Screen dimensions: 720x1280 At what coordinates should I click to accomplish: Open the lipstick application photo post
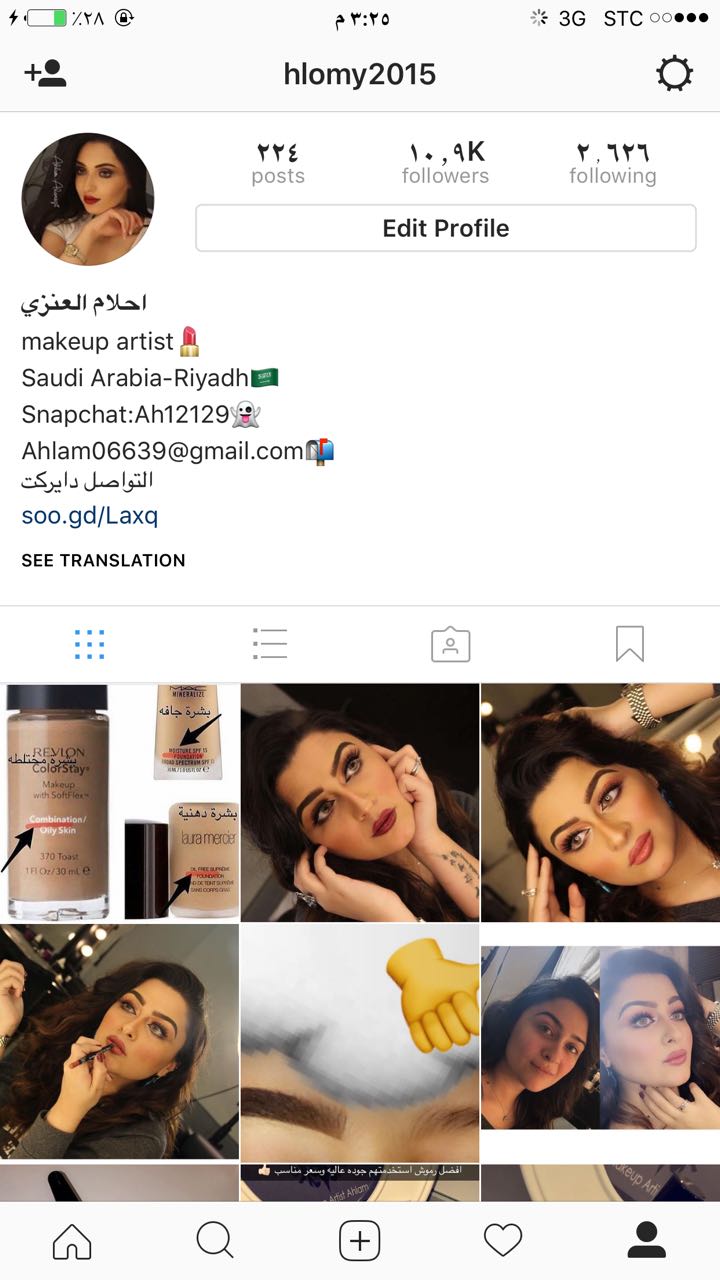tap(119, 1042)
